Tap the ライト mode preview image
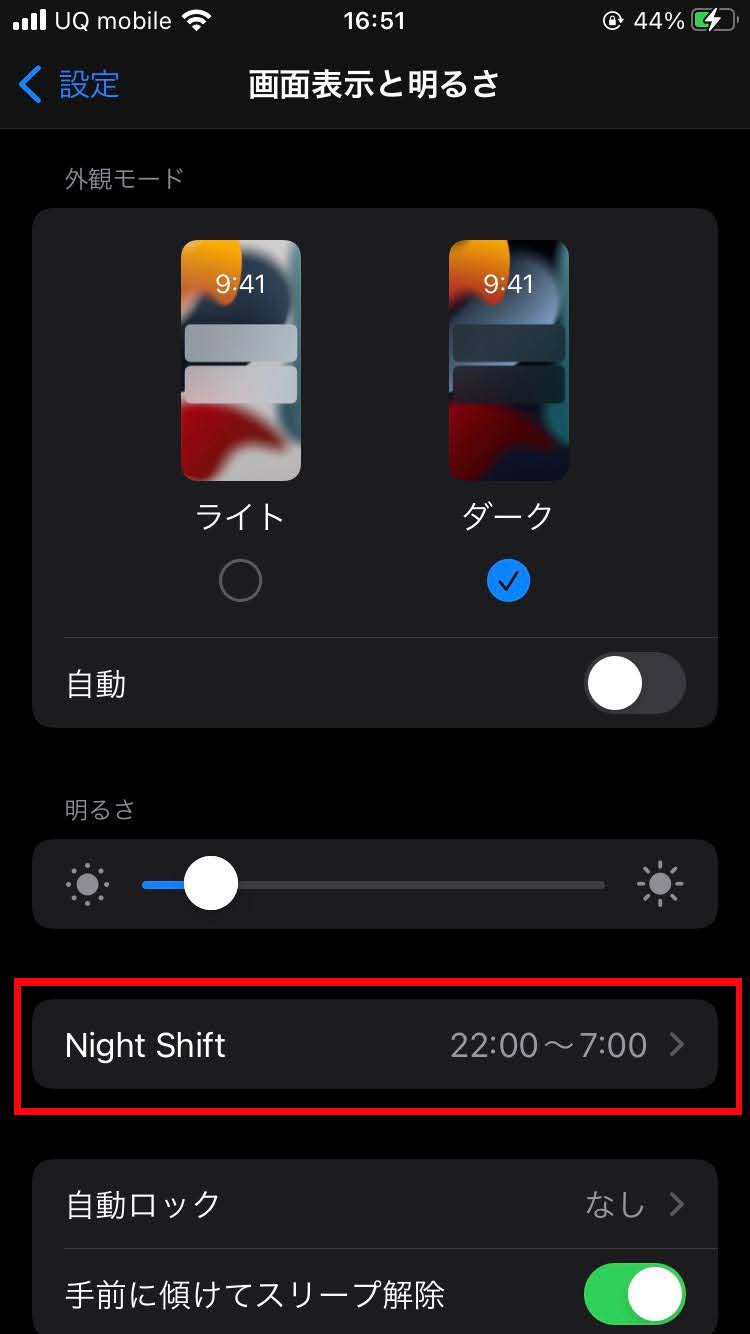 point(240,360)
